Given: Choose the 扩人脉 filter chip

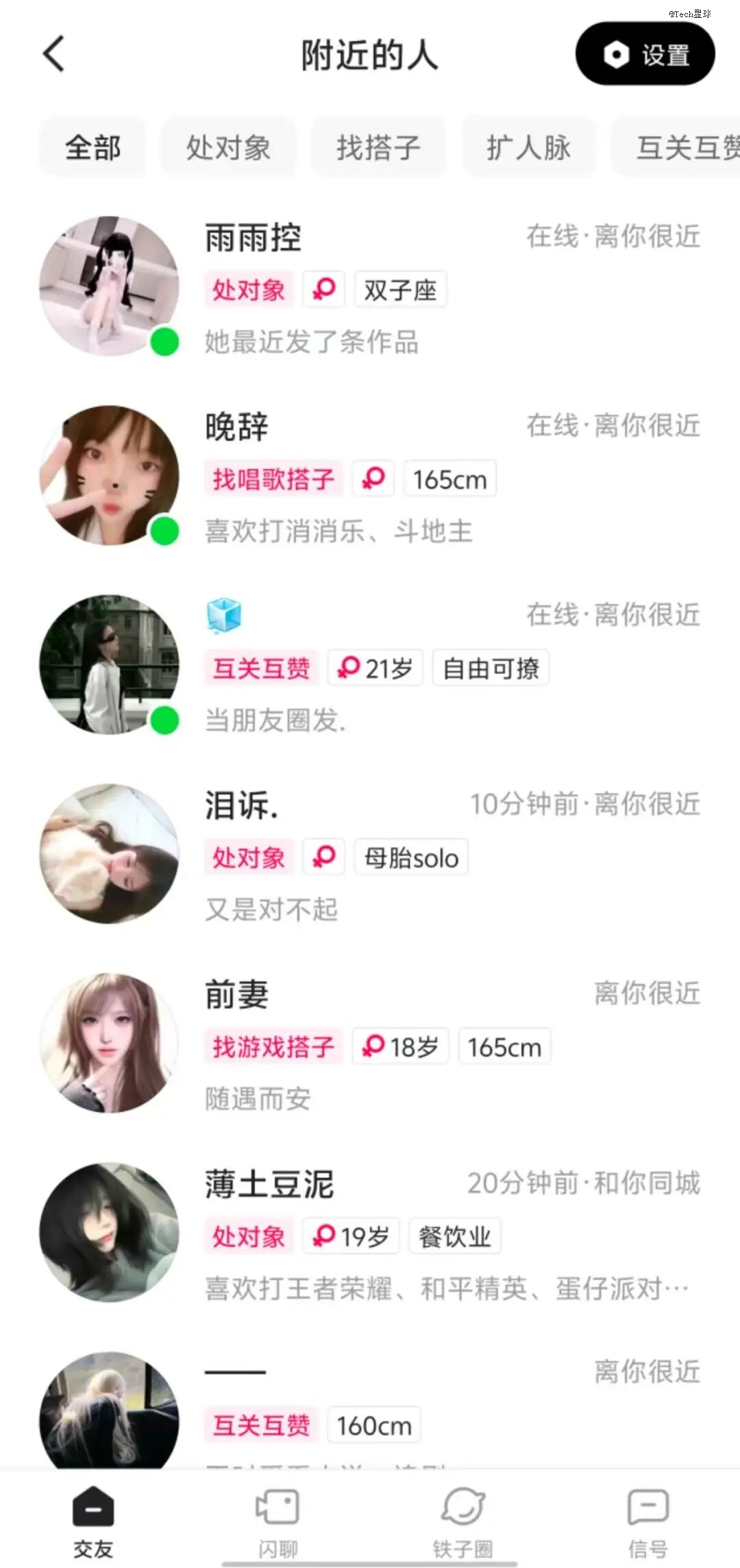Looking at the screenshot, I should (528, 148).
